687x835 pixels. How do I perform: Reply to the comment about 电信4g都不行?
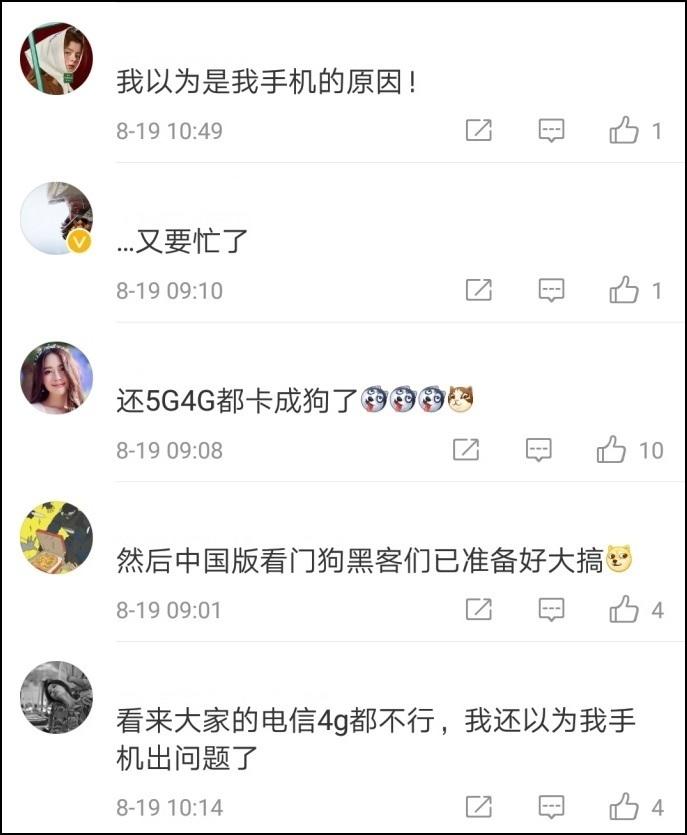click(552, 806)
